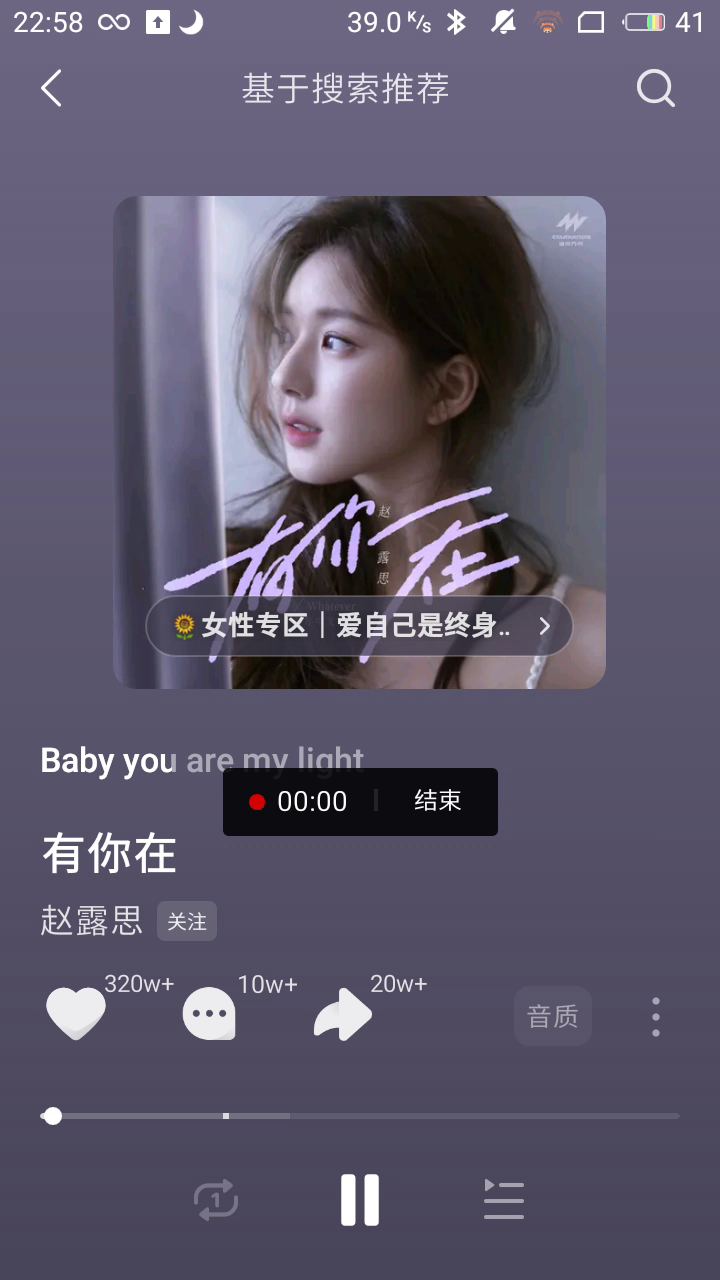Open 音质 sound quality options
Screen dimensions: 720x1280
click(x=553, y=1016)
